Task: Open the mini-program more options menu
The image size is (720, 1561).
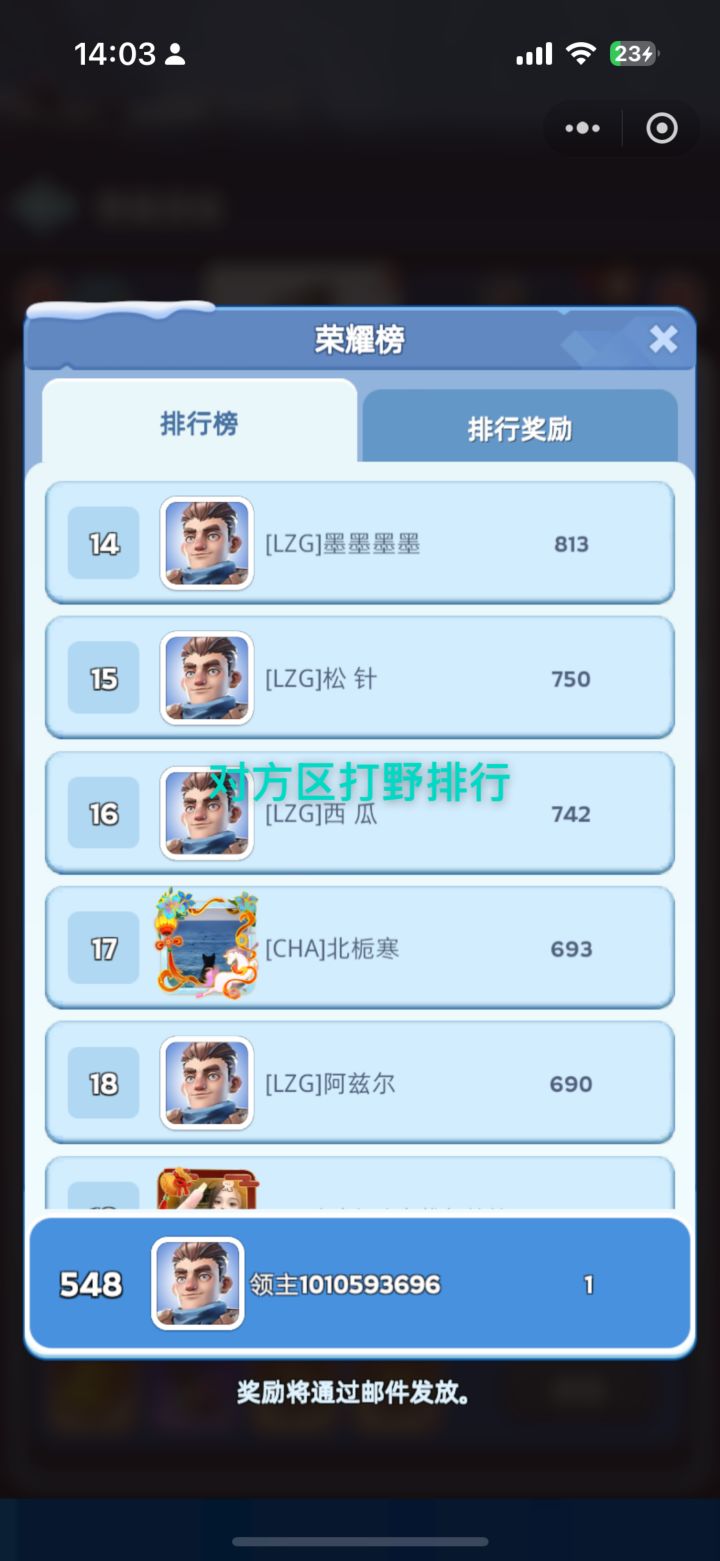Action: 581,128
